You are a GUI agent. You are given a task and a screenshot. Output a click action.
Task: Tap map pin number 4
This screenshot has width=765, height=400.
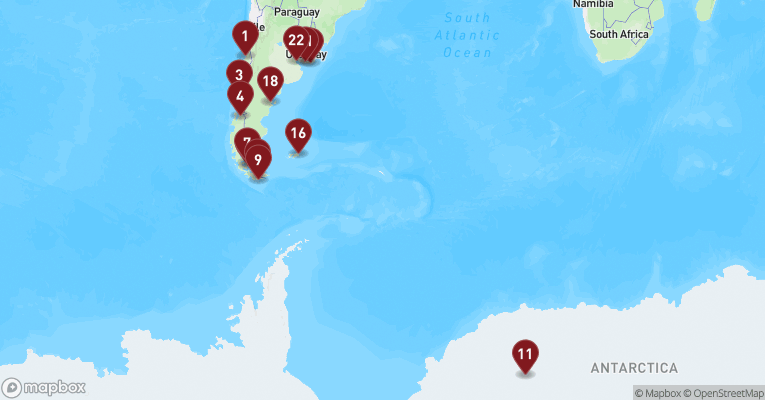coord(239,96)
